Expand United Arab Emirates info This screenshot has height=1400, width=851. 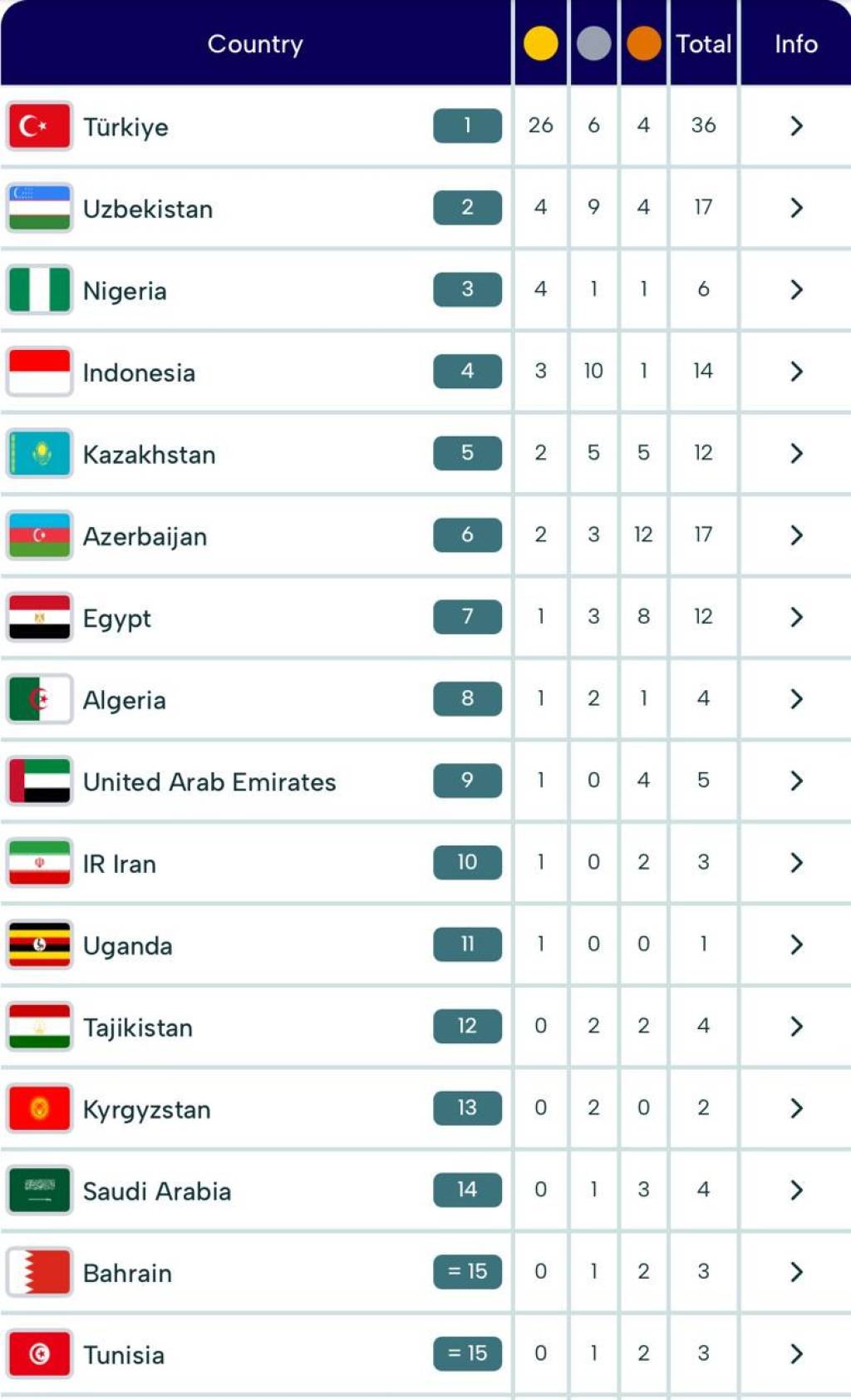796,781
